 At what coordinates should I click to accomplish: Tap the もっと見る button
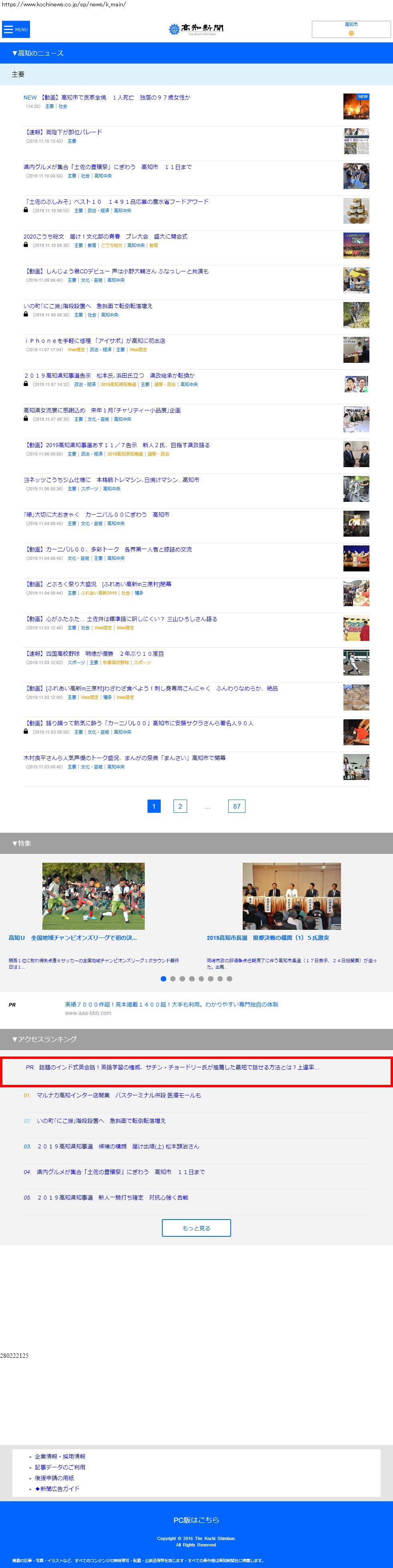[196, 1228]
